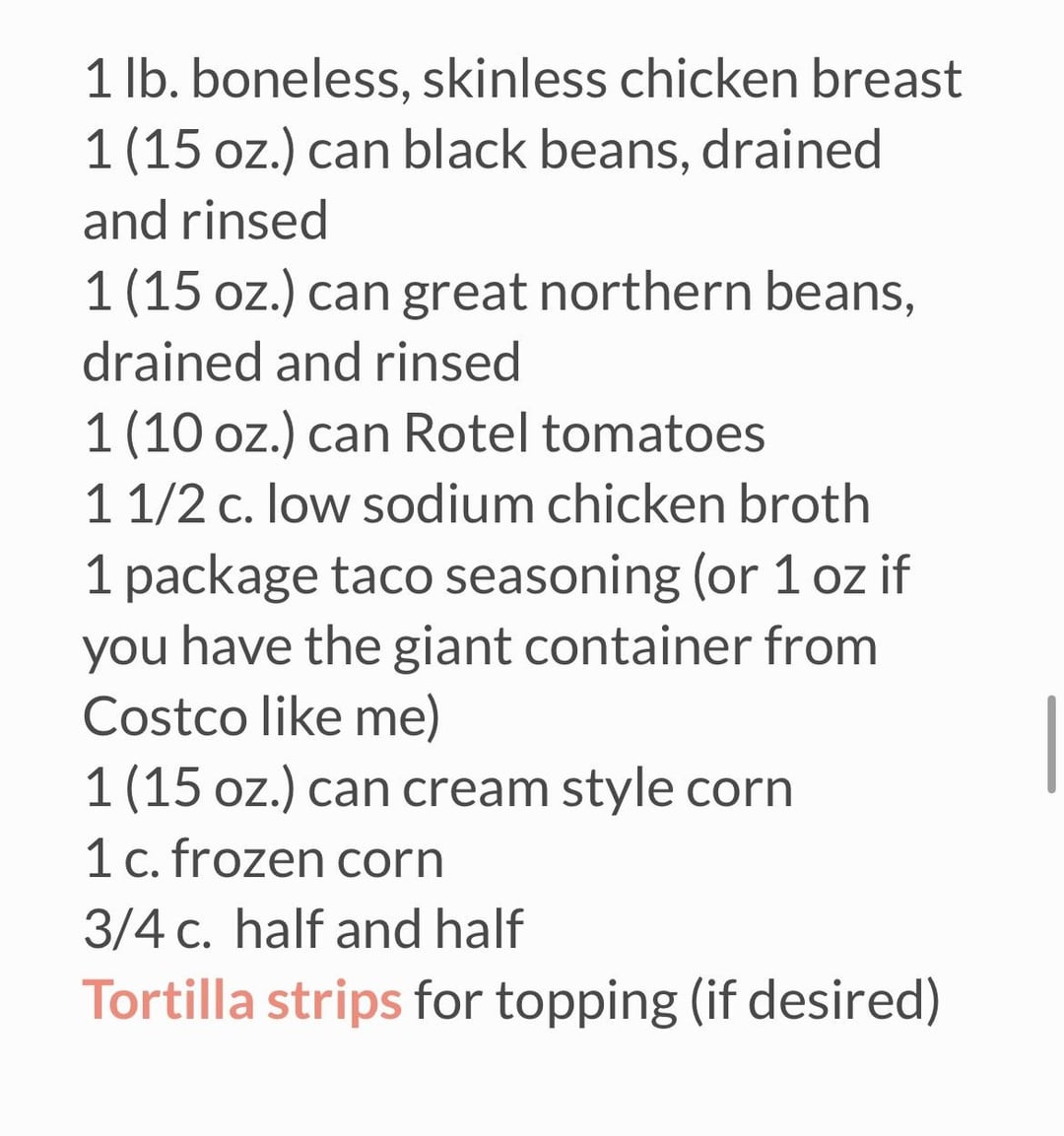Open the Tortilla strips link

click(x=242, y=1001)
